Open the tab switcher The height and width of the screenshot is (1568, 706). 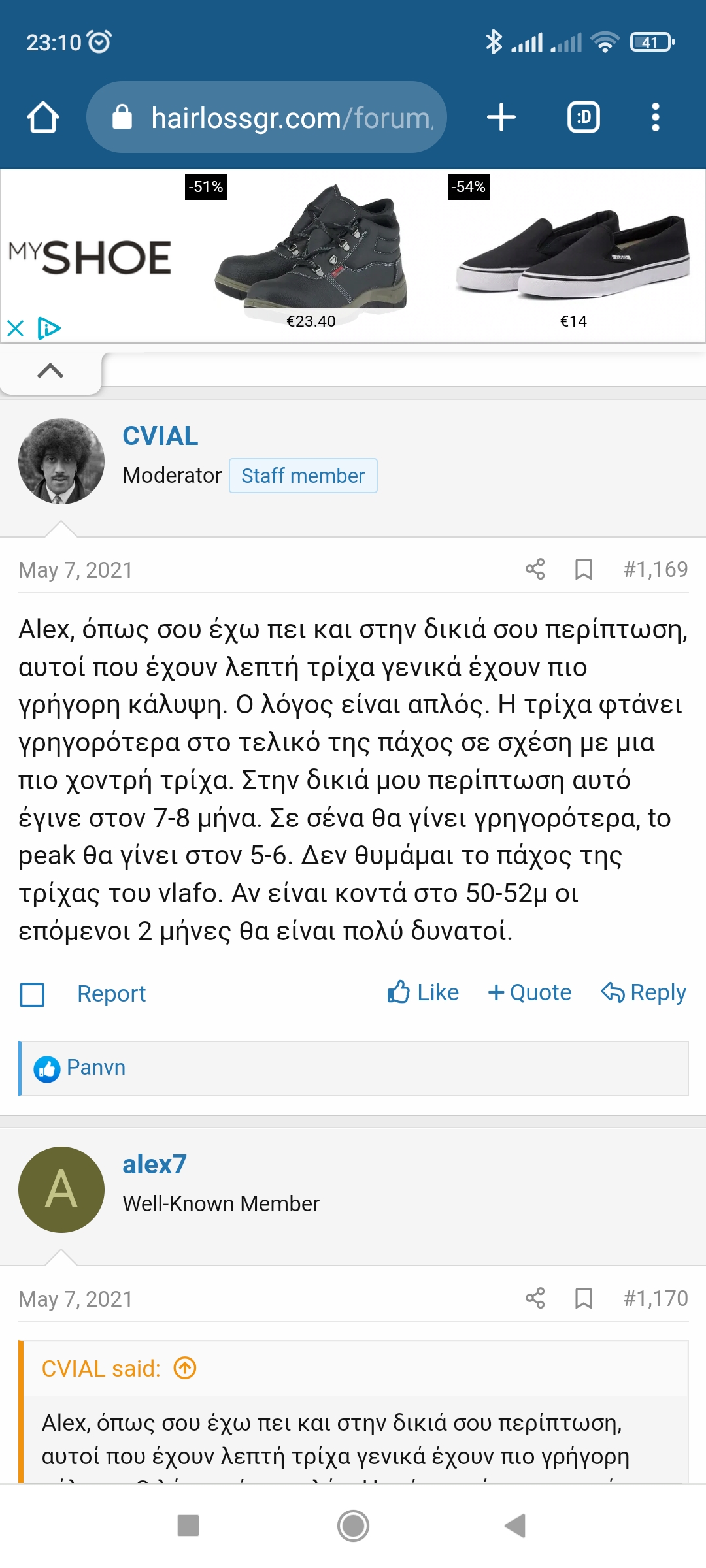pos(583,118)
